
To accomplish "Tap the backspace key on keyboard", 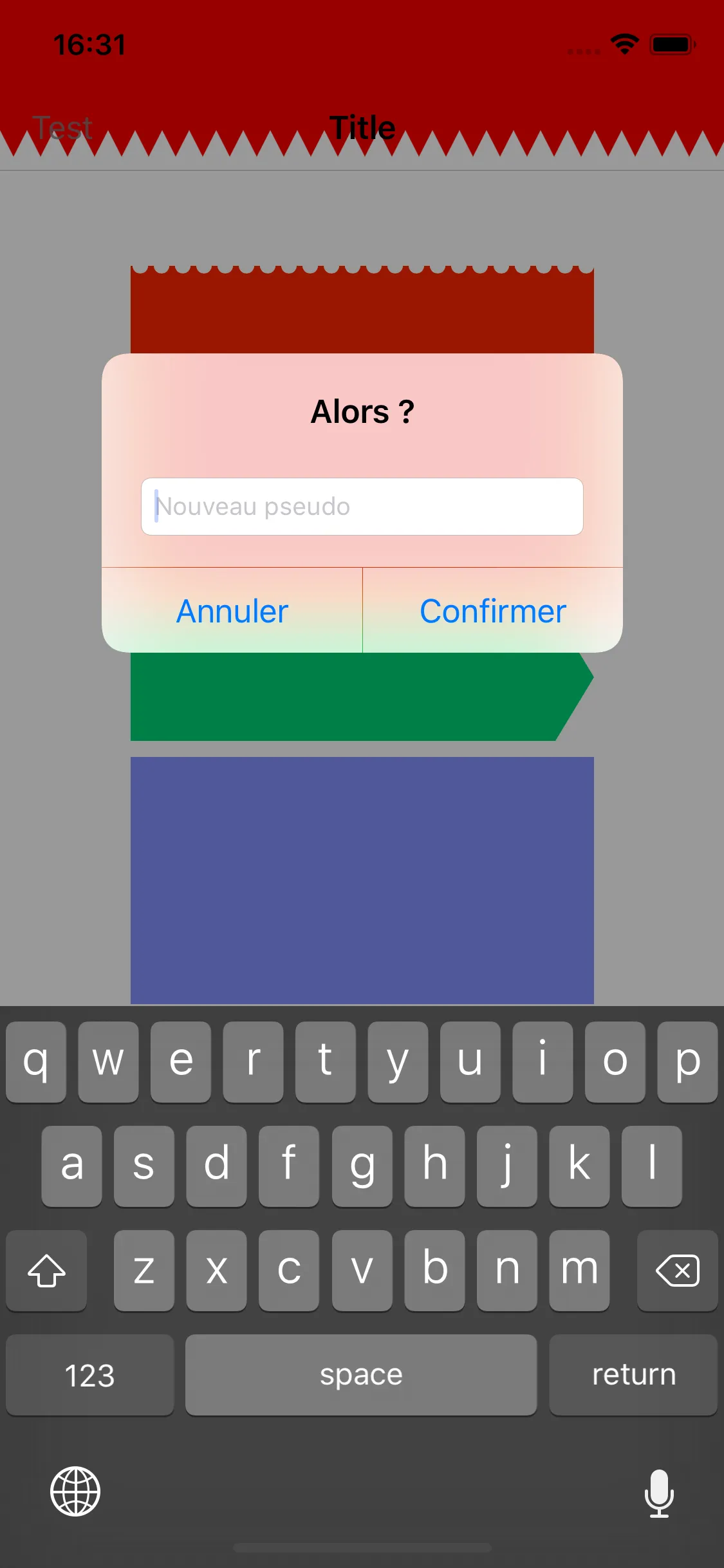I will [677, 1271].
